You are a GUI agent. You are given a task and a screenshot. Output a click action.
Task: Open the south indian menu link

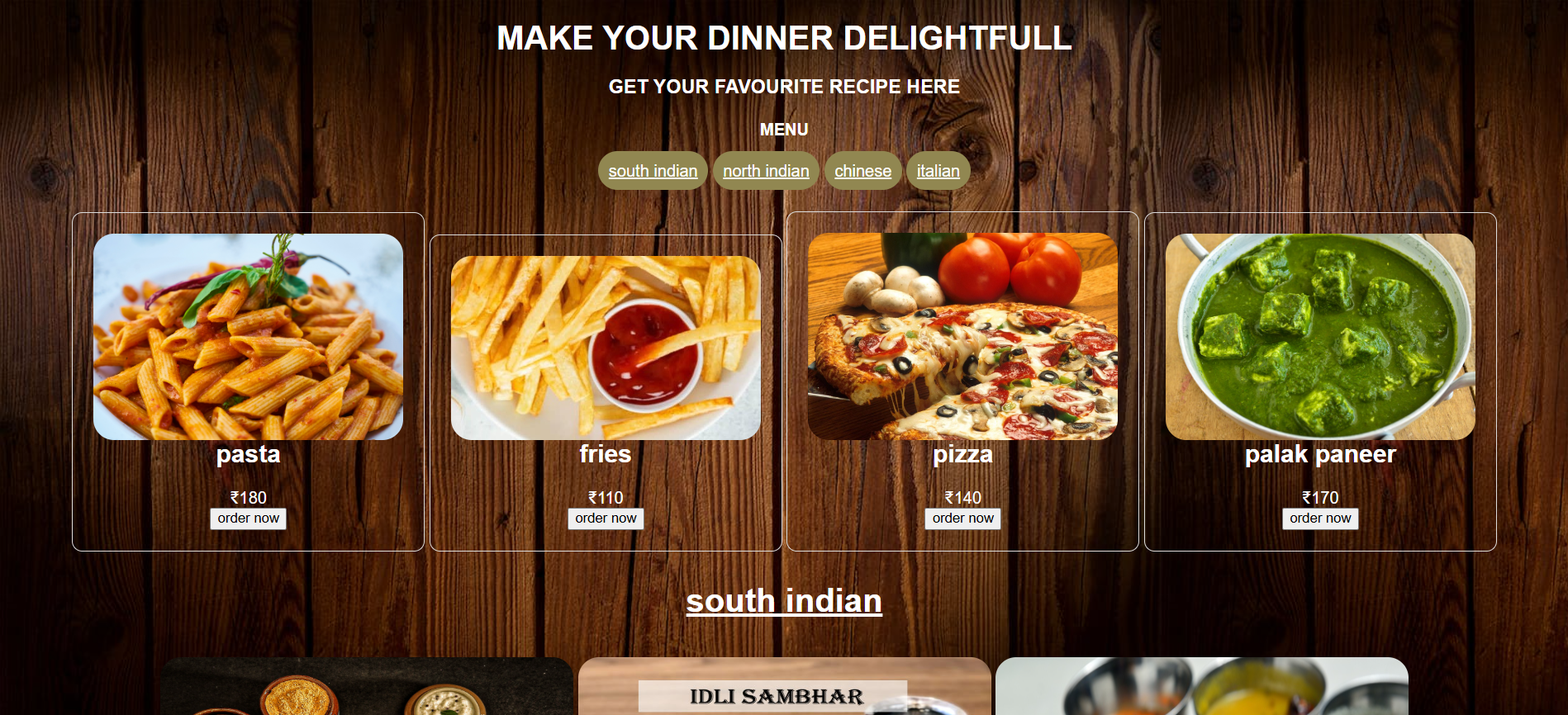(x=653, y=171)
